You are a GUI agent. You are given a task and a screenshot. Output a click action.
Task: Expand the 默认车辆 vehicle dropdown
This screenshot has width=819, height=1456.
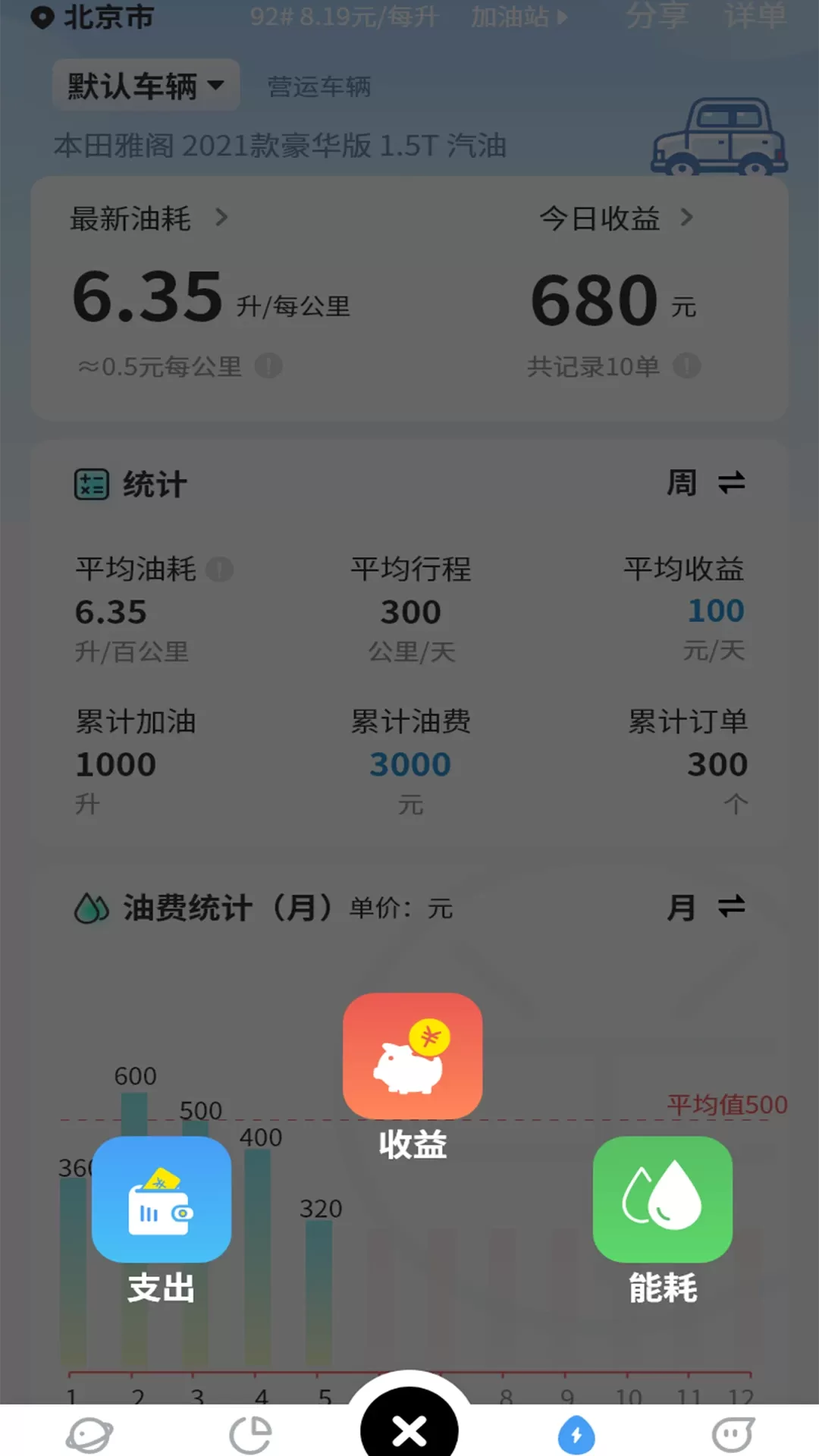[x=146, y=86]
